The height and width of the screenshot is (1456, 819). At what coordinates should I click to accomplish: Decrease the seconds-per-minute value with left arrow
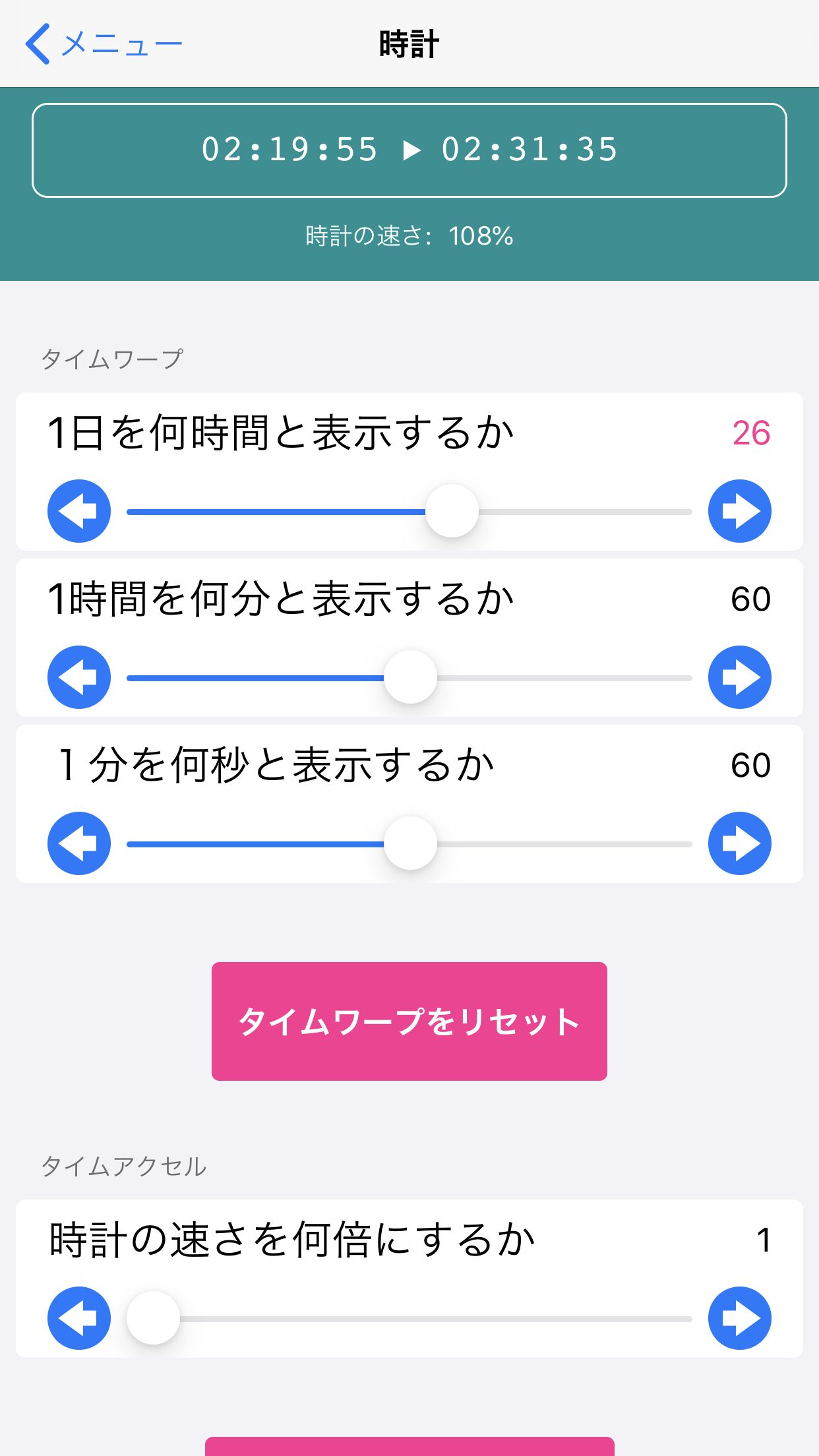tap(79, 843)
